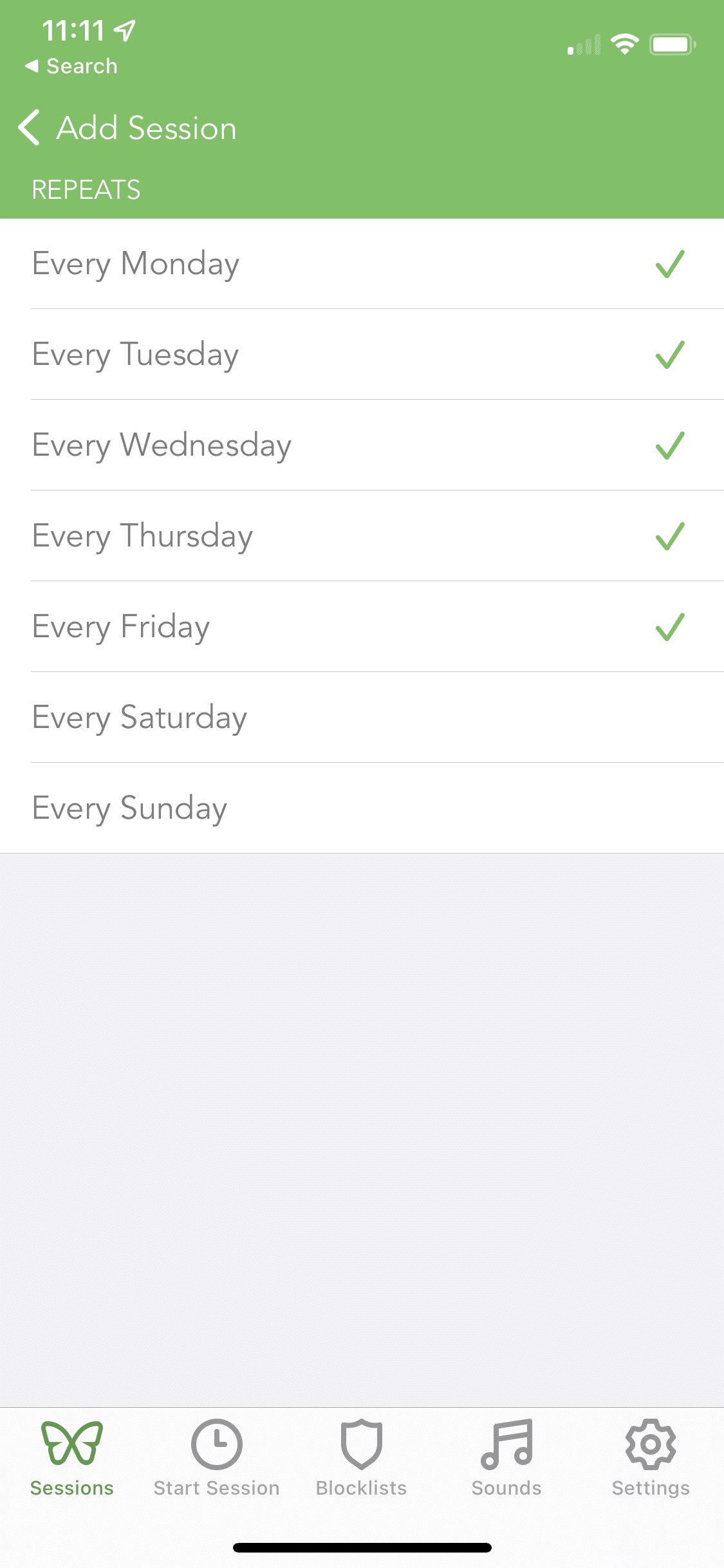Viewport: 724px width, 1568px height.
Task: Open the Settings tab
Action: [x=651, y=1458]
